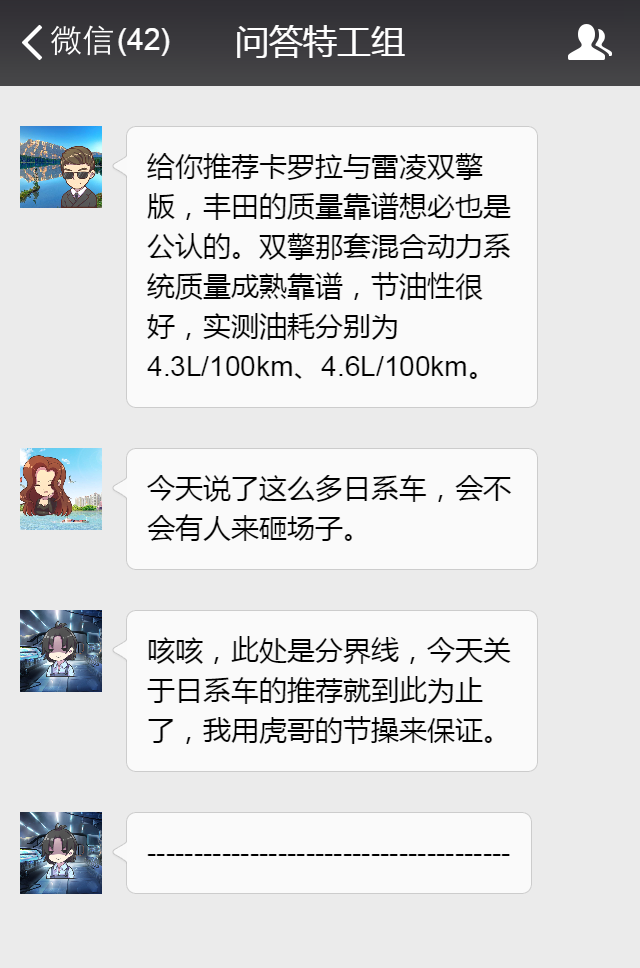View profile of sender saying 今天说了这么多日系车
The height and width of the screenshot is (968, 640).
pyautogui.click(x=61, y=489)
